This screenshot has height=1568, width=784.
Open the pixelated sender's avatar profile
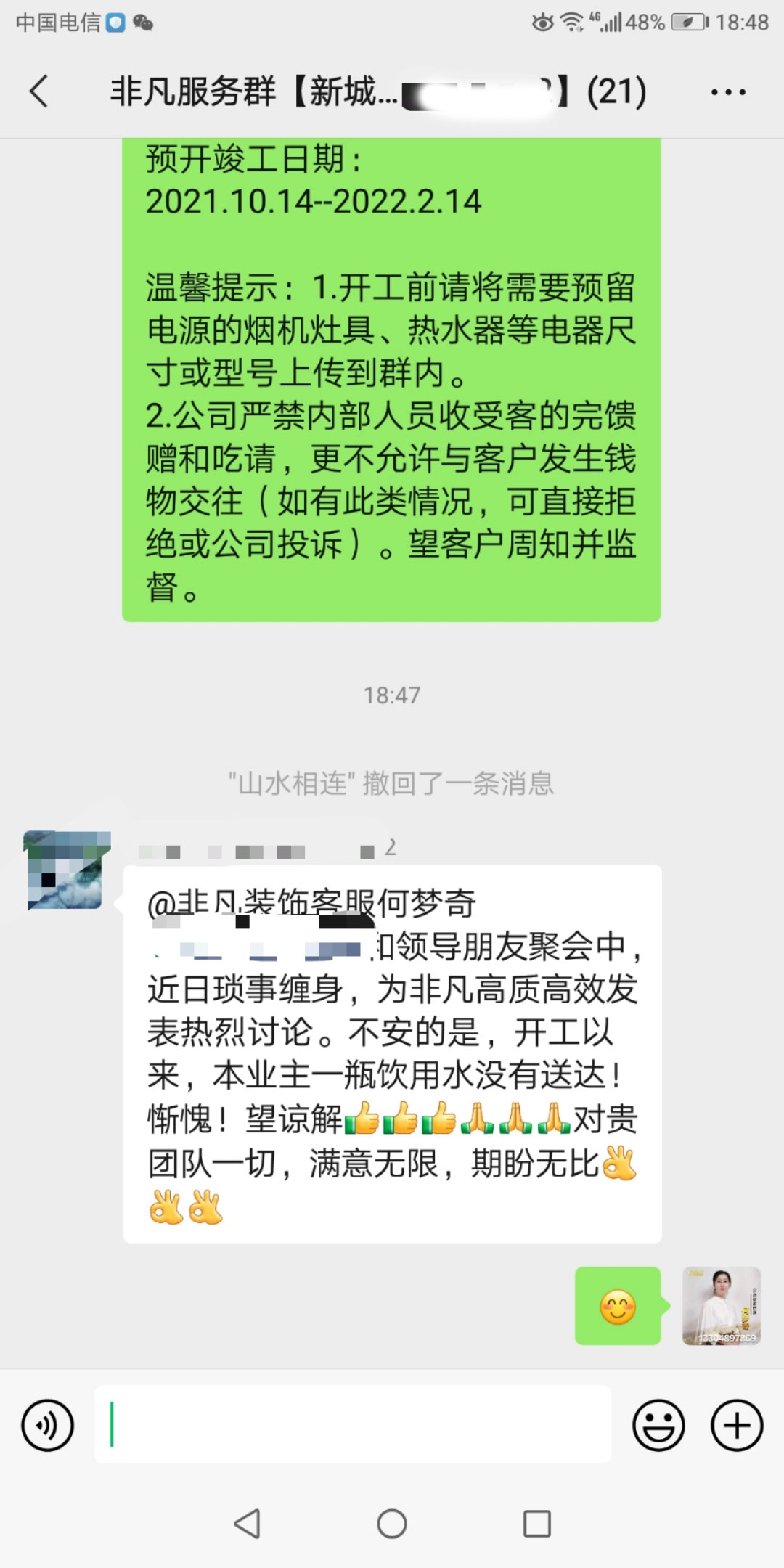[65, 870]
